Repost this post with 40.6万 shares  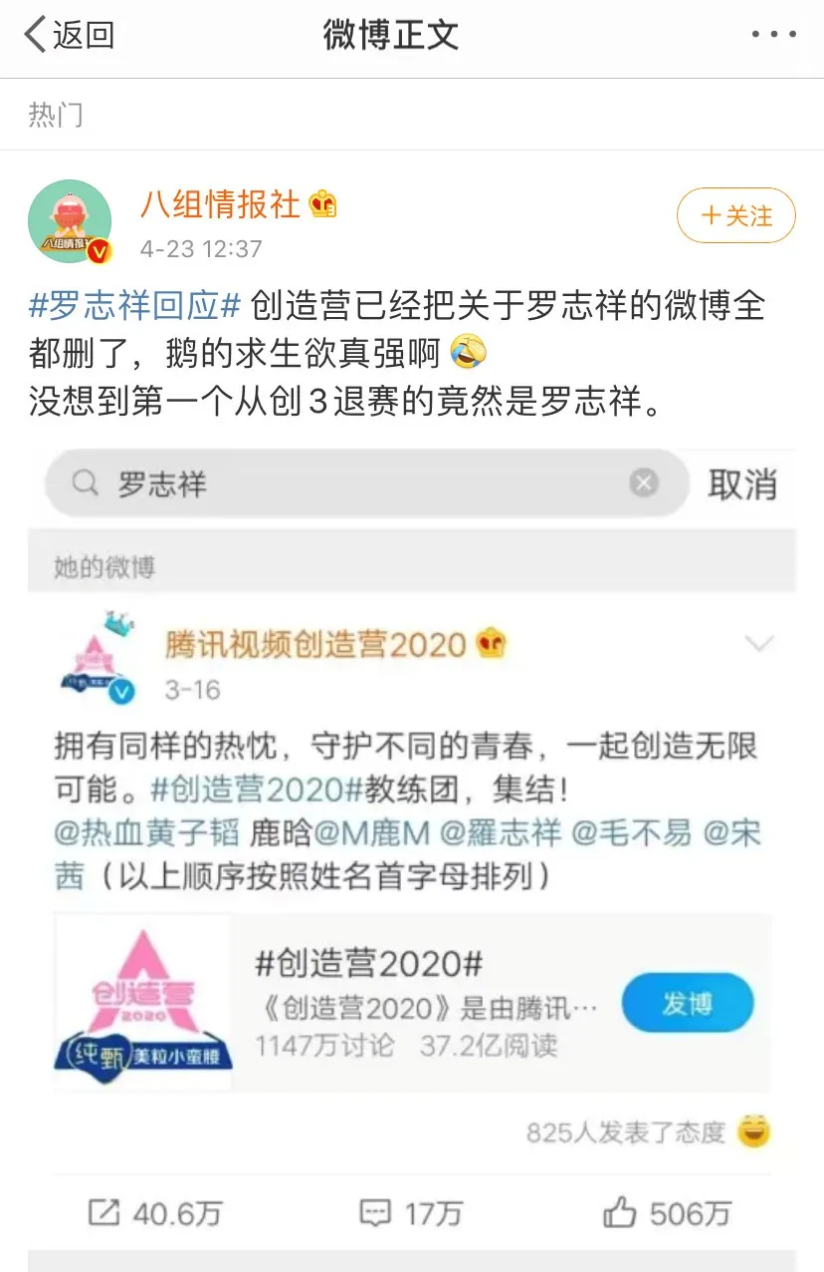[x=155, y=1214]
